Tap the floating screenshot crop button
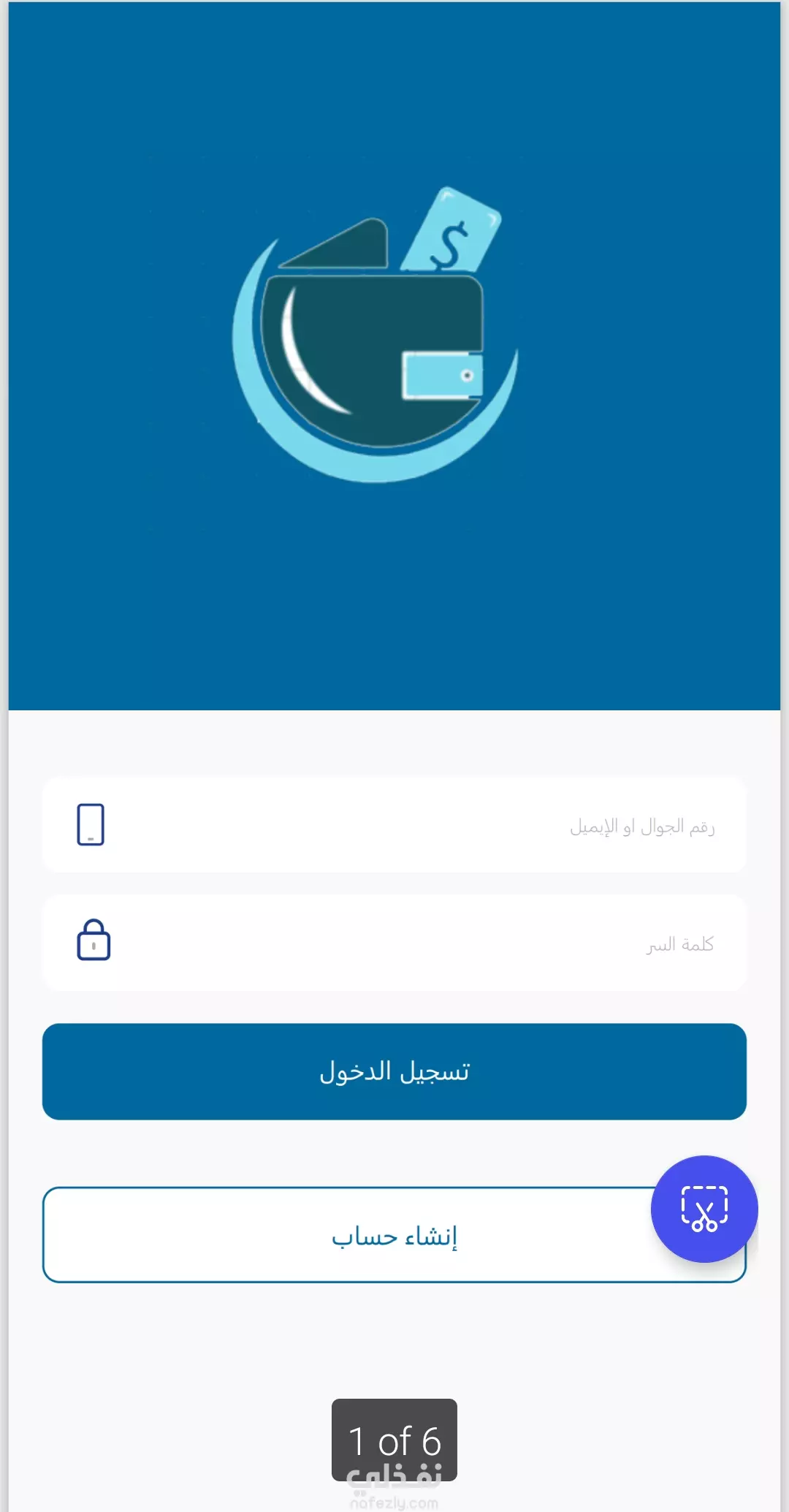The height and width of the screenshot is (1512, 789). click(x=704, y=1209)
